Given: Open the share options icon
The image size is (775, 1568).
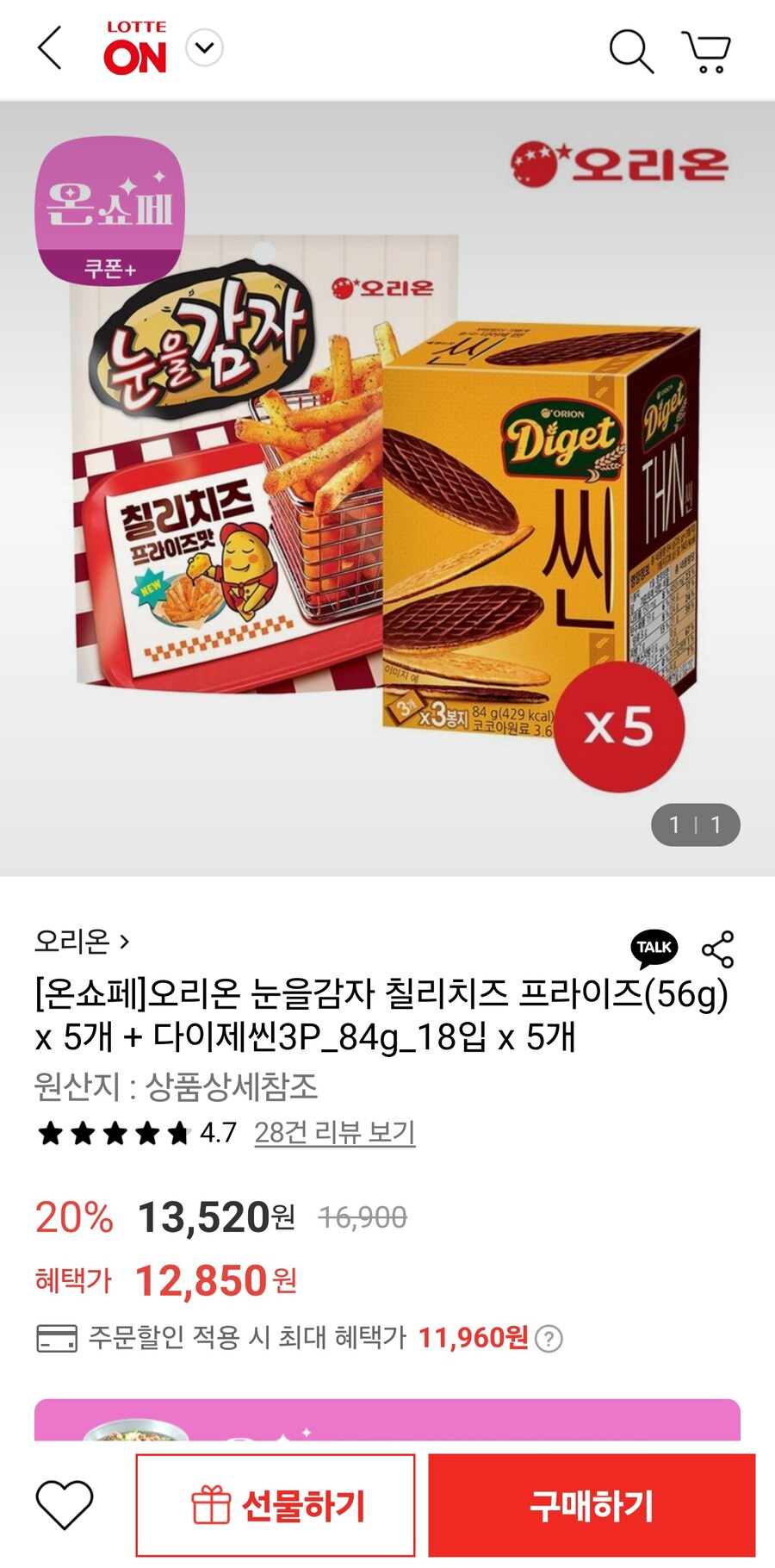Looking at the screenshot, I should click(x=716, y=949).
